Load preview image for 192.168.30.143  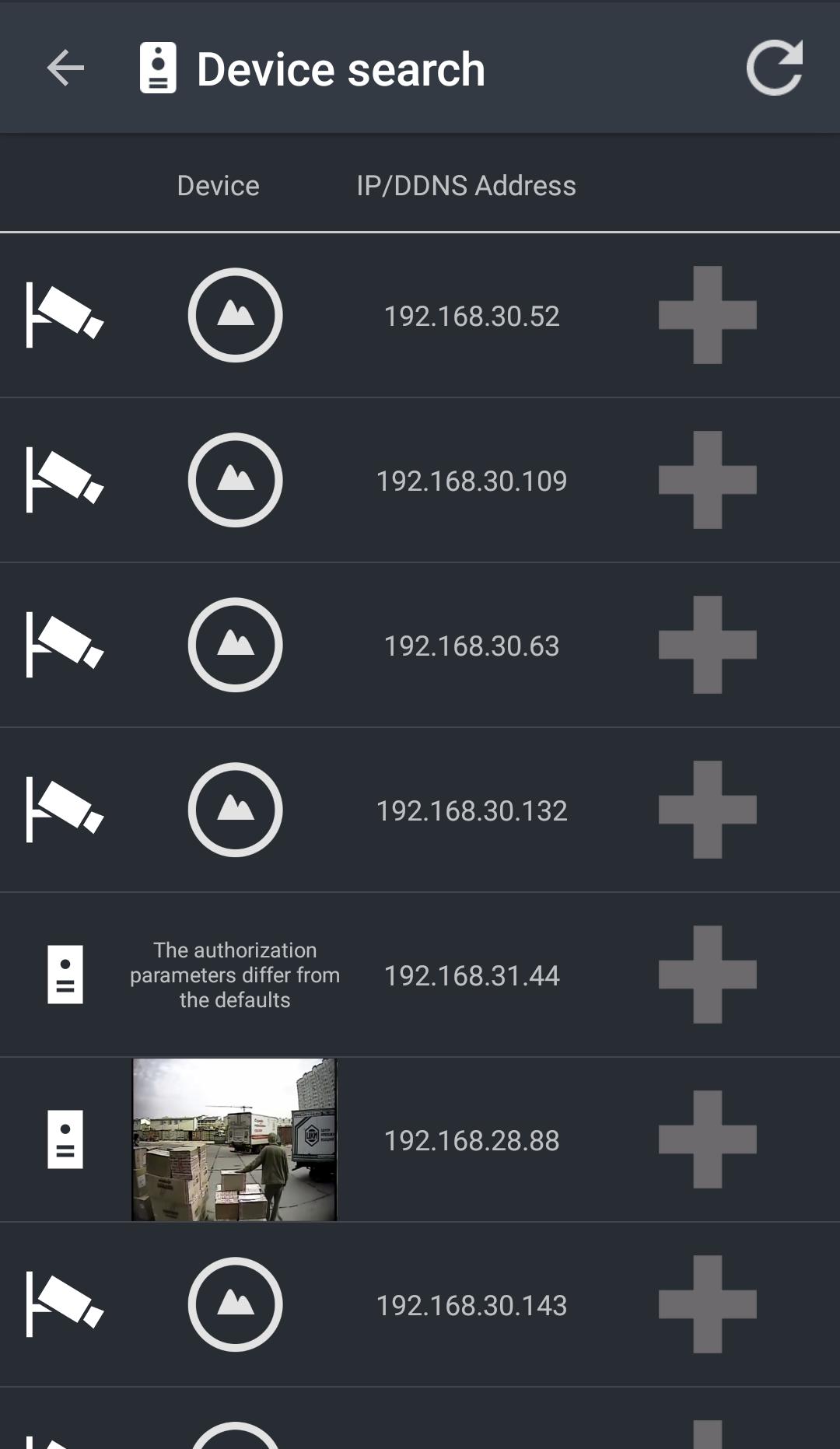point(235,1304)
